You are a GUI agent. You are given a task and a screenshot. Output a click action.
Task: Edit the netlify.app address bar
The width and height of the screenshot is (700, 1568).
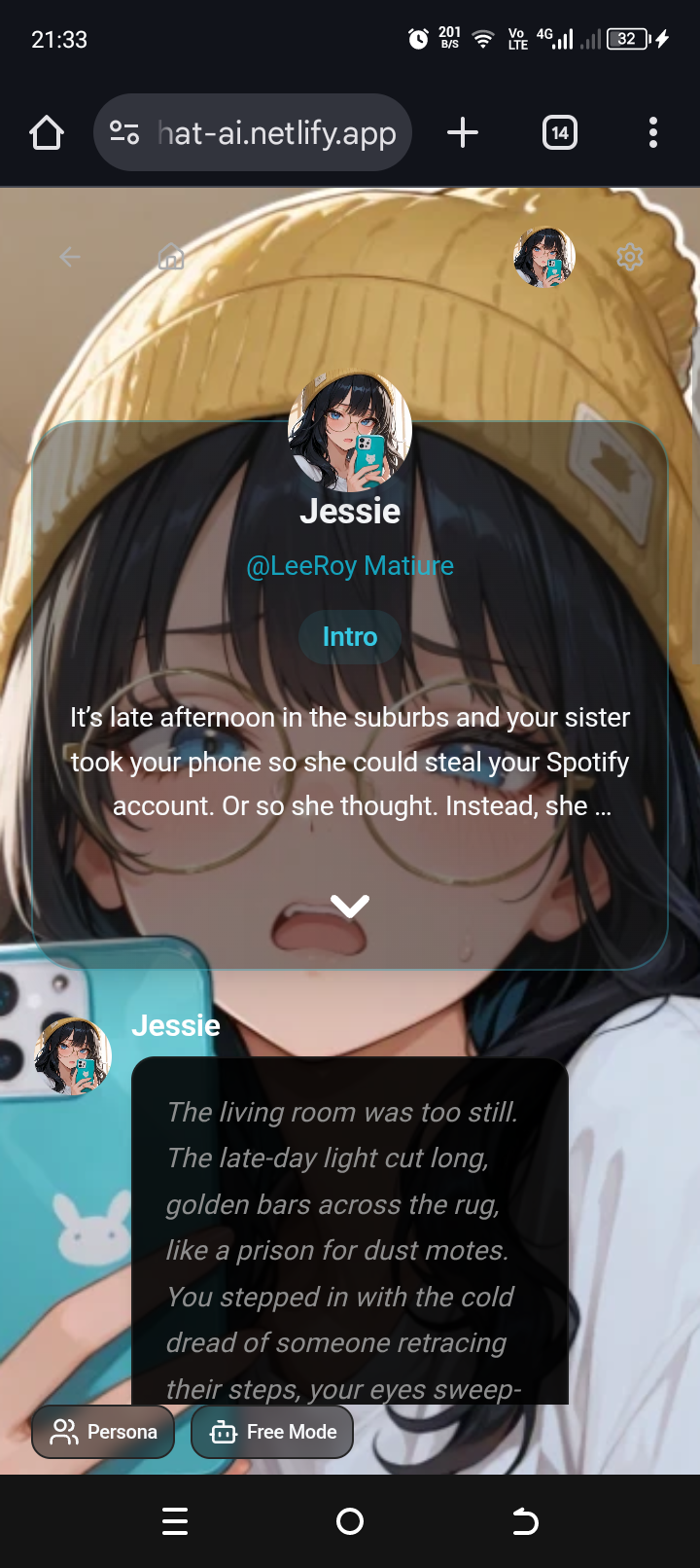[x=253, y=132]
